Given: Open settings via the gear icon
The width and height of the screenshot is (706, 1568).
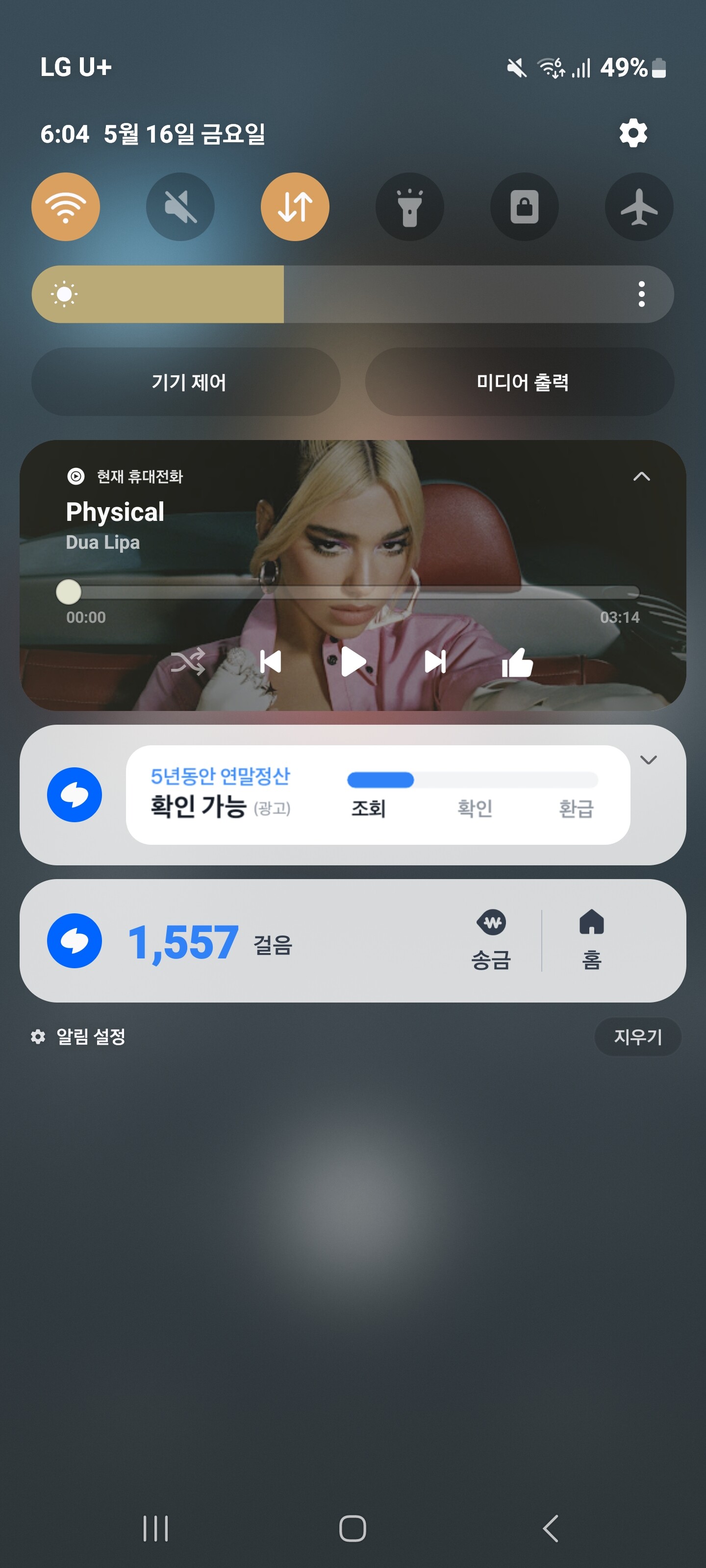Looking at the screenshot, I should (633, 133).
